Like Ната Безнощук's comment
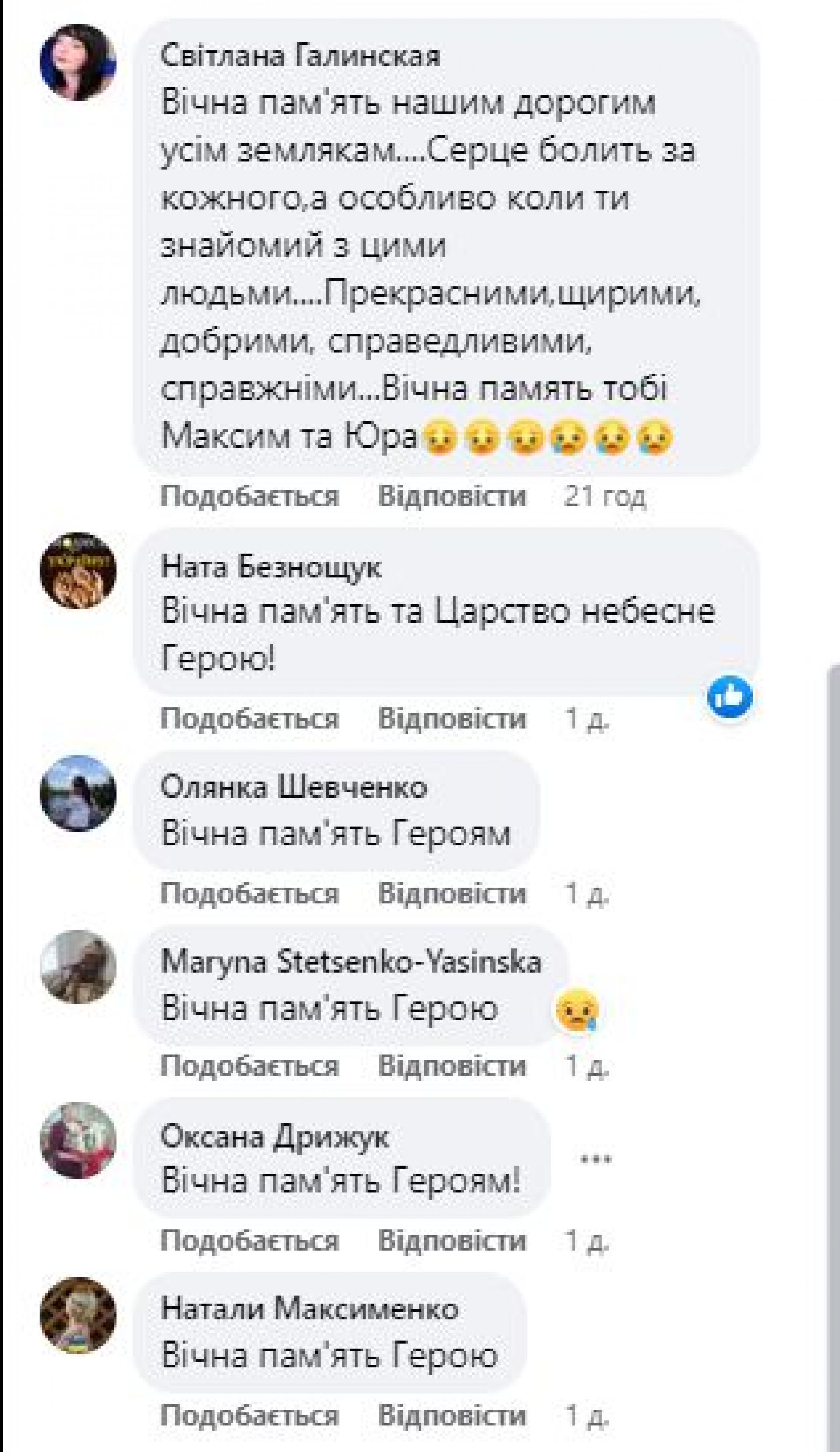The width and height of the screenshot is (840, 1452). [249, 718]
